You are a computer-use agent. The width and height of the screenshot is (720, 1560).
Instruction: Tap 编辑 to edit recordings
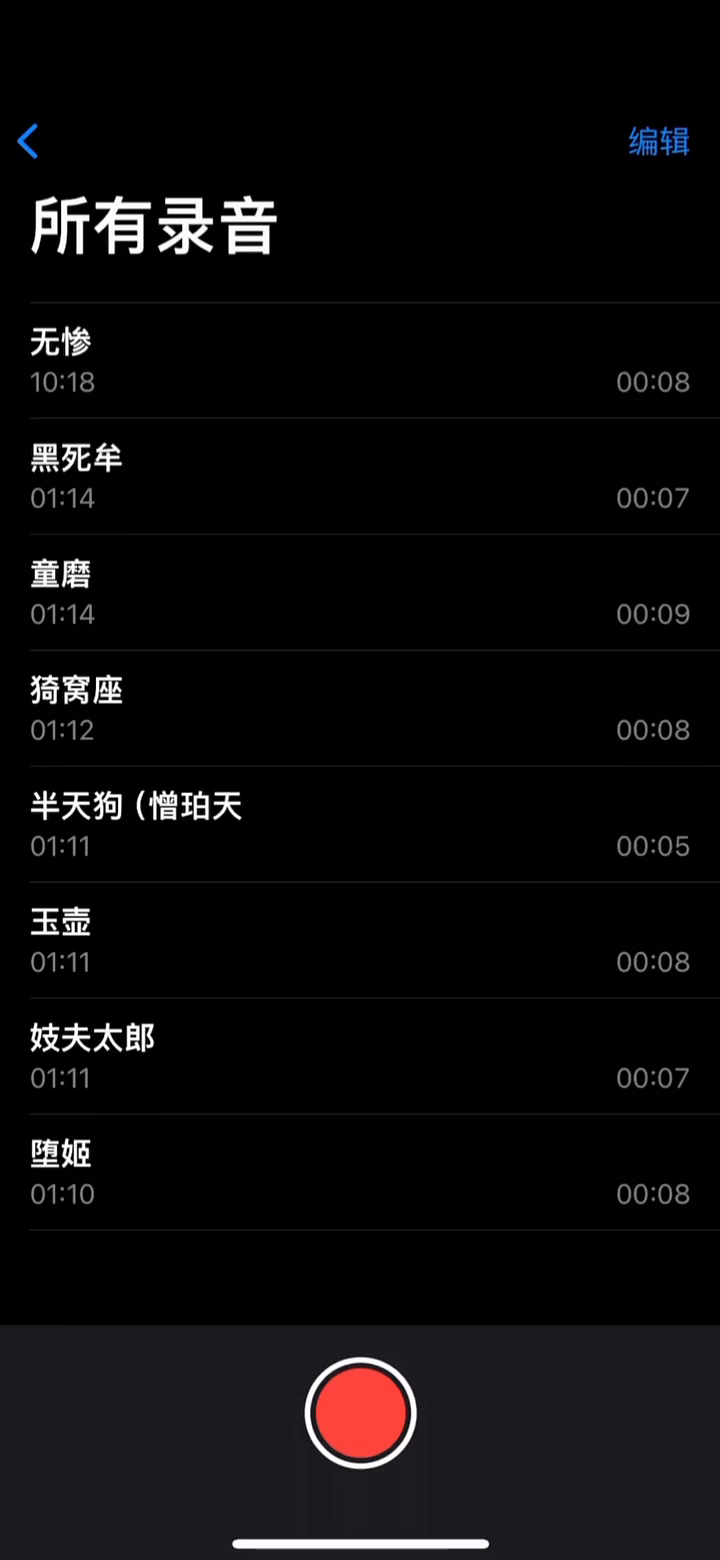(659, 142)
